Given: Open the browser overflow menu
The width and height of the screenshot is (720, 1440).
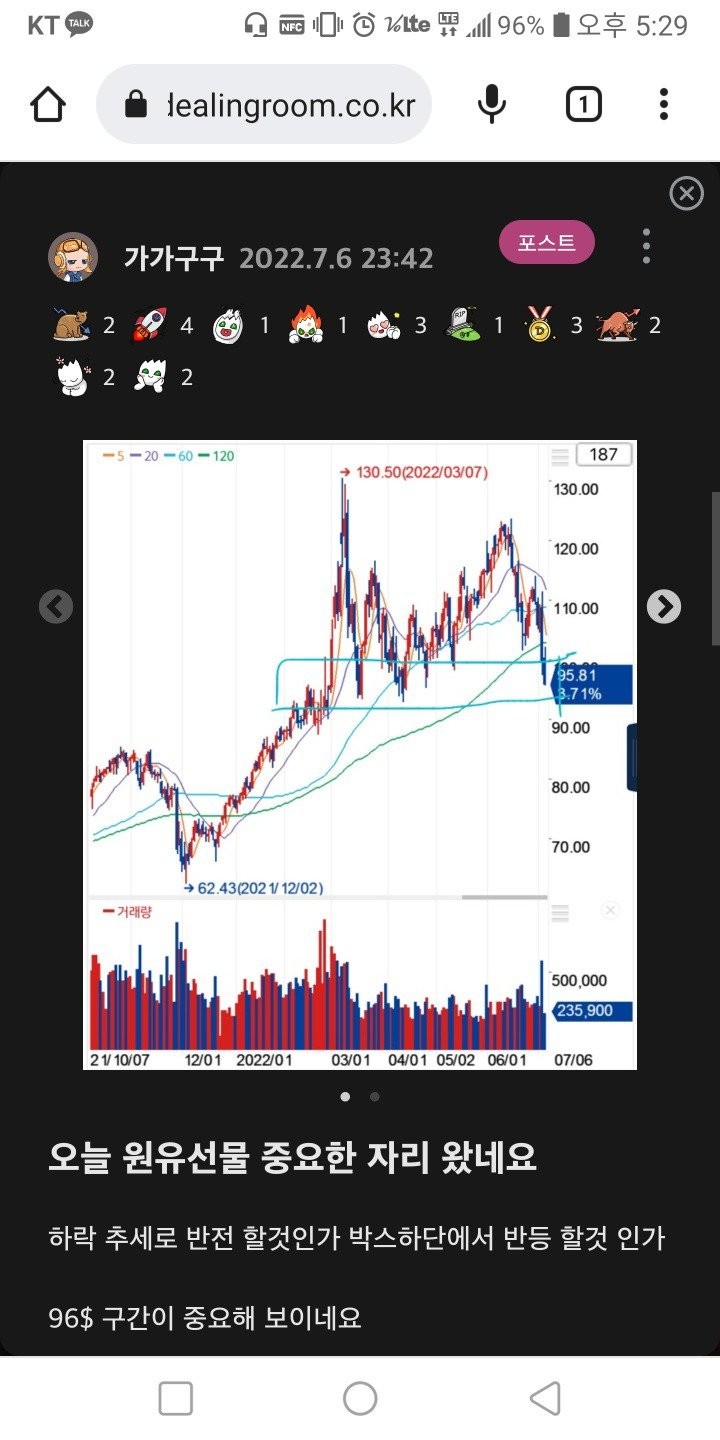Looking at the screenshot, I should click(x=664, y=105).
